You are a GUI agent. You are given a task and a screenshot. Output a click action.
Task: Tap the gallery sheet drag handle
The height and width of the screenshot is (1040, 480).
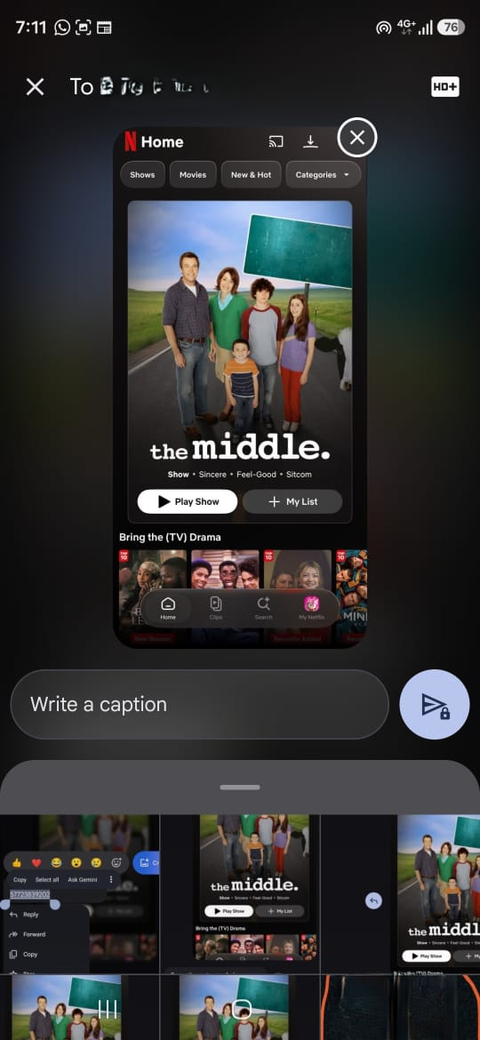pyautogui.click(x=240, y=787)
